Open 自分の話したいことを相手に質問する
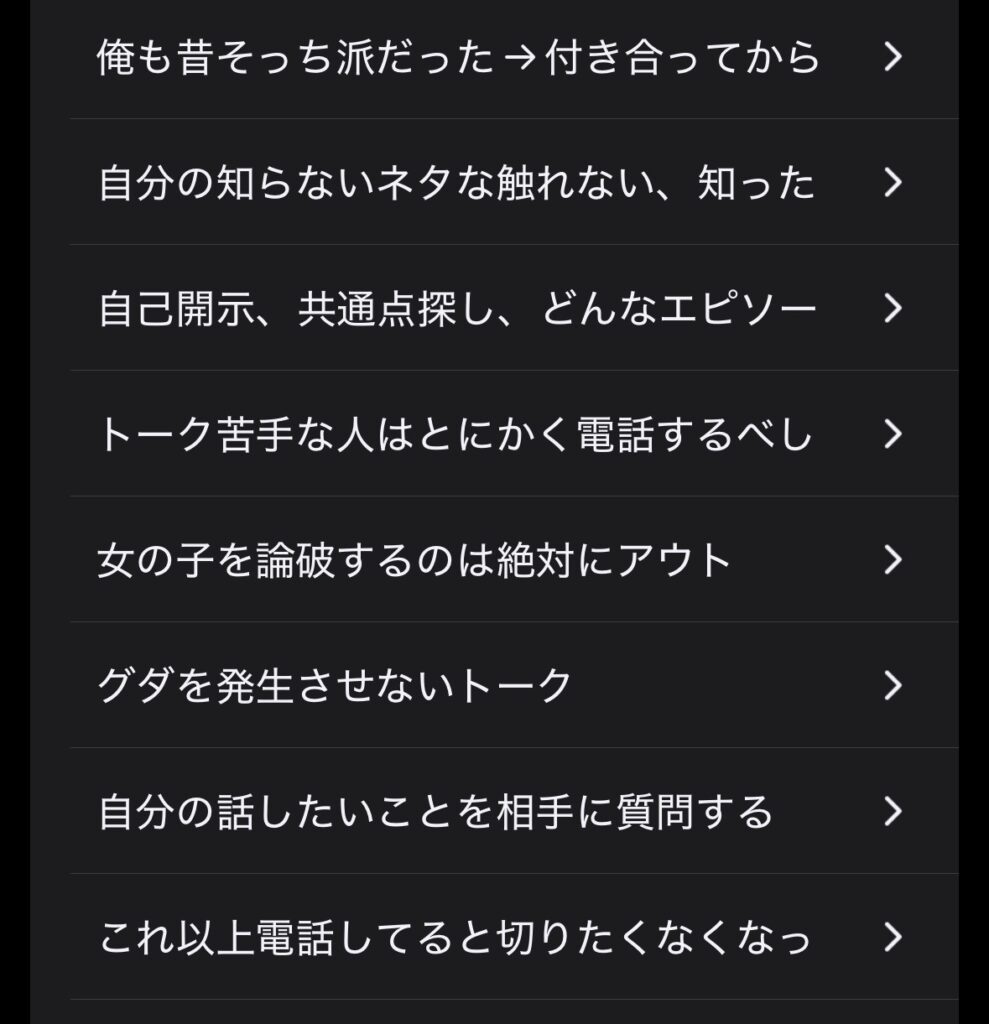Viewport: 989px width, 1024px height. click(x=436, y=812)
